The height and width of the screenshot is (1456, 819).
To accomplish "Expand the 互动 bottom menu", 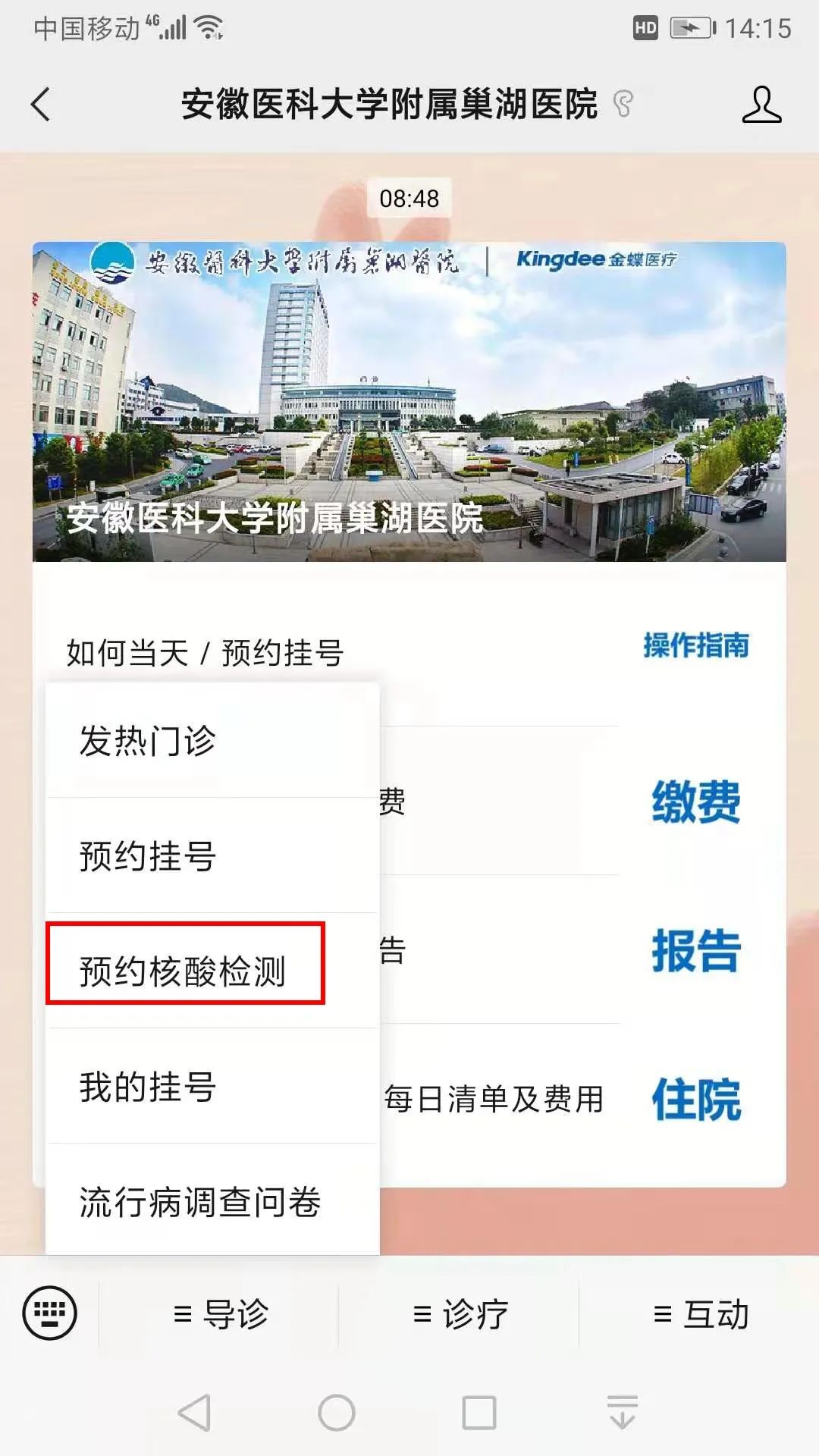I will 700,1314.
